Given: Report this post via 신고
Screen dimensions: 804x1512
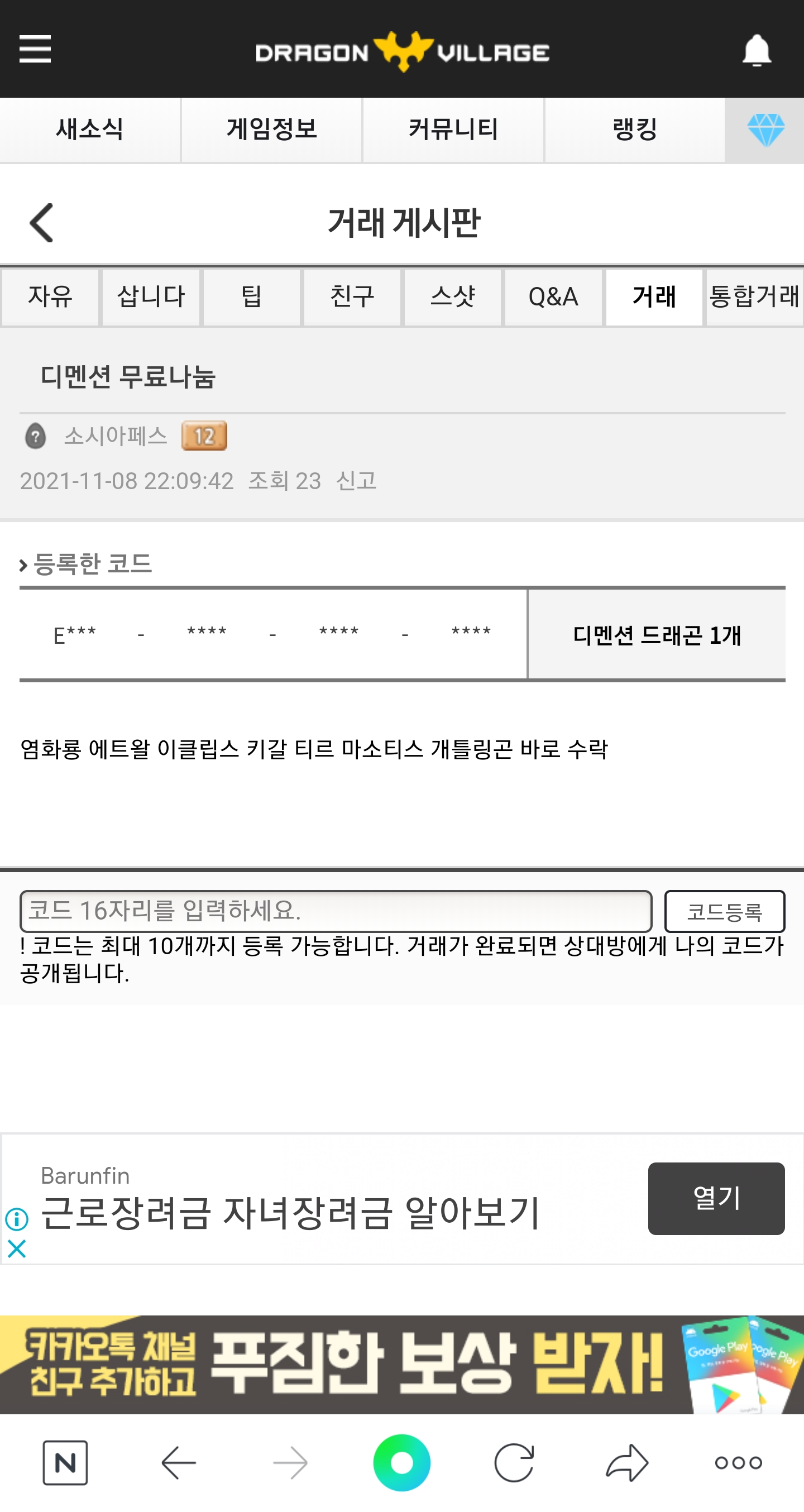Looking at the screenshot, I should coord(356,481).
